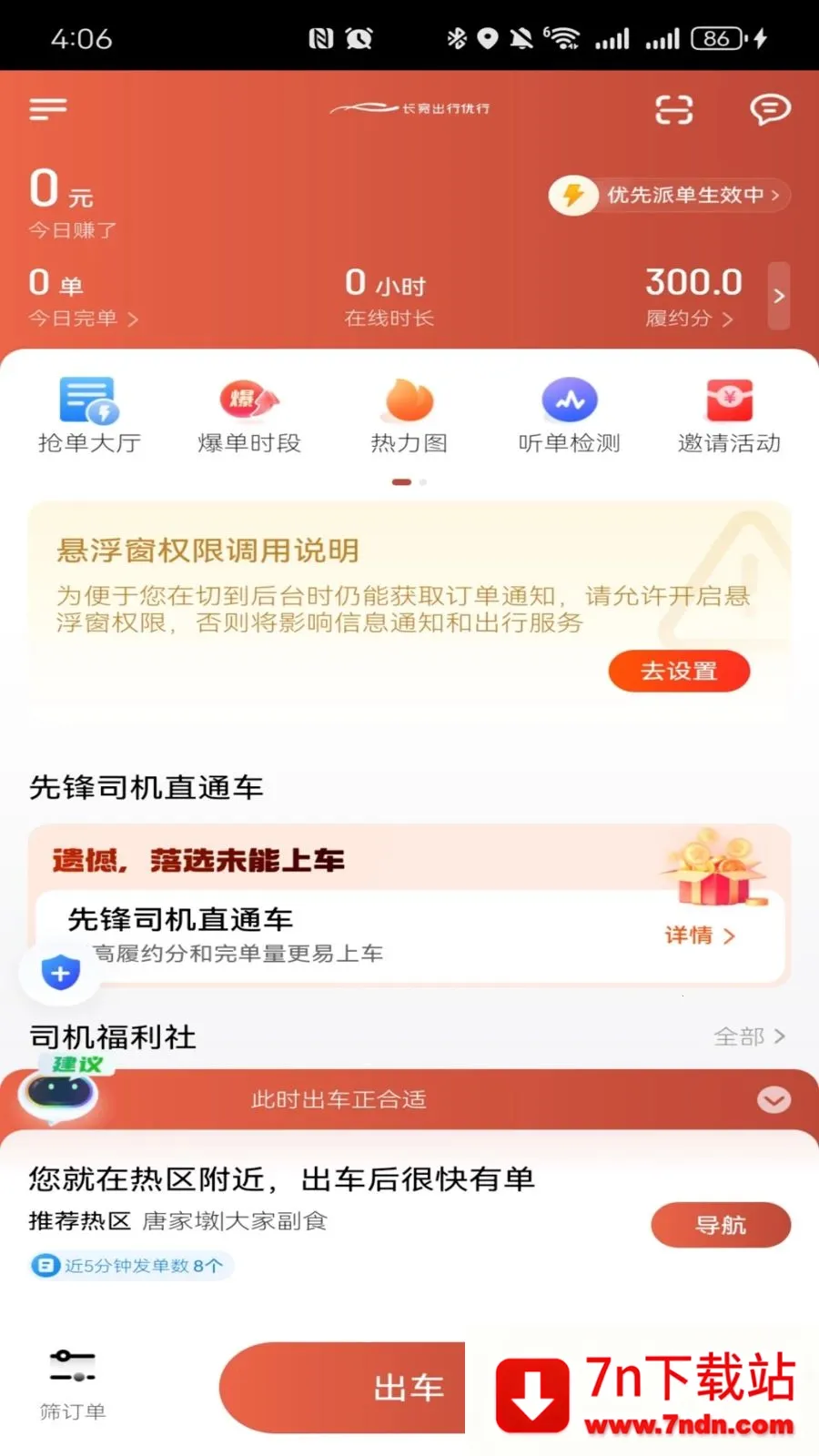This screenshot has height=1456, width=819.
Task: Start 导航 to recommended hot zone
Action: pyautogui.click(x=720, y=1225)
